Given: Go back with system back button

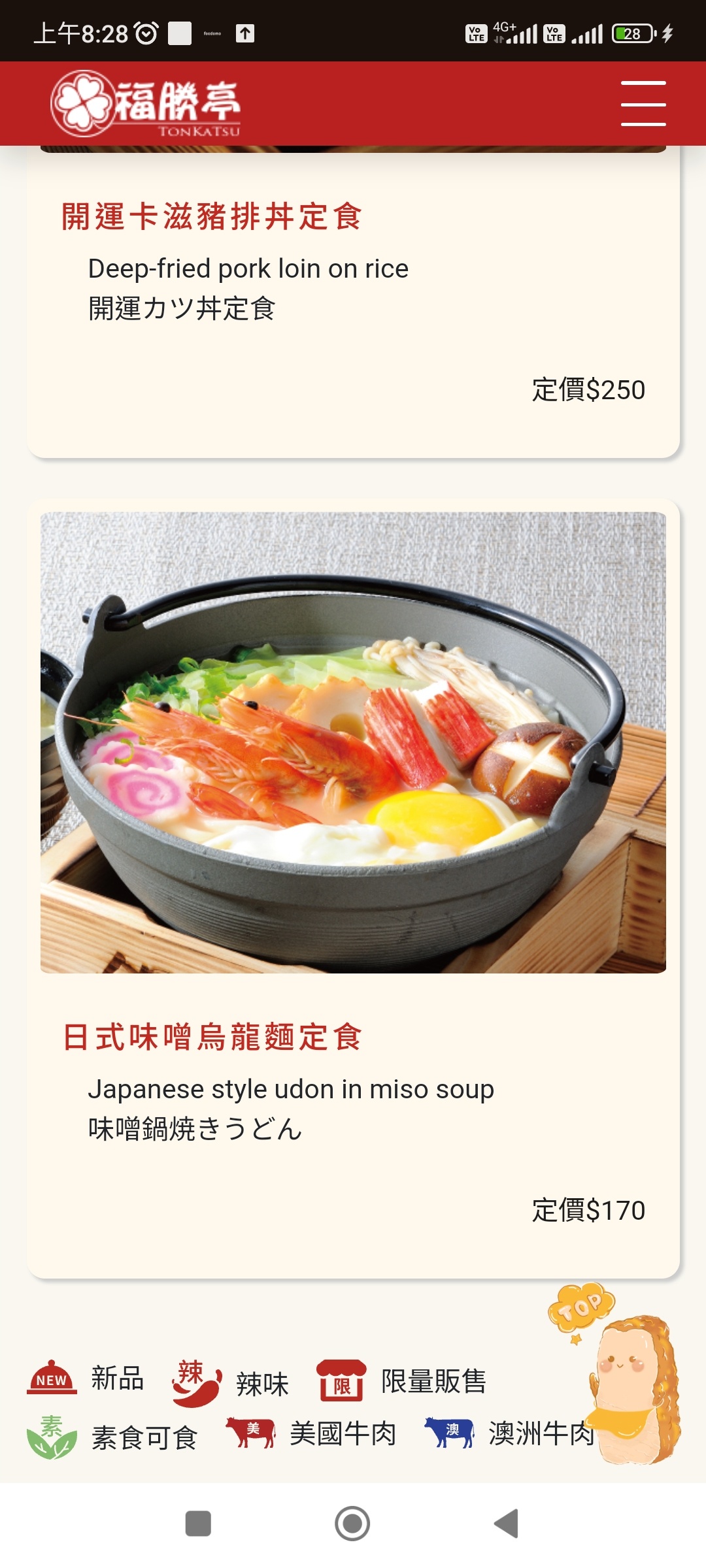Looking at the screenshot, I should [x=507, y=1524].
